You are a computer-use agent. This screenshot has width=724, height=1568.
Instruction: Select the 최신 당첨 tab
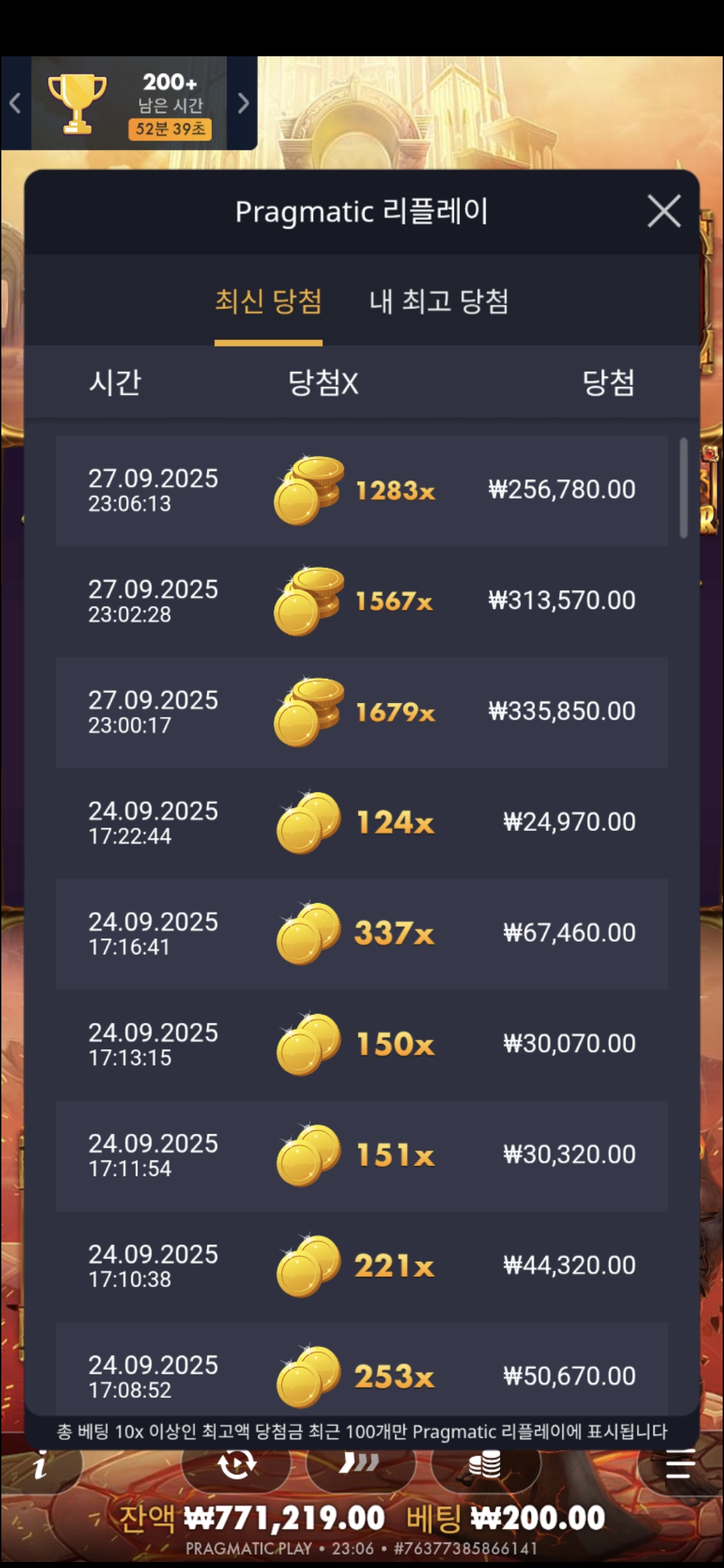pos(268,302)
